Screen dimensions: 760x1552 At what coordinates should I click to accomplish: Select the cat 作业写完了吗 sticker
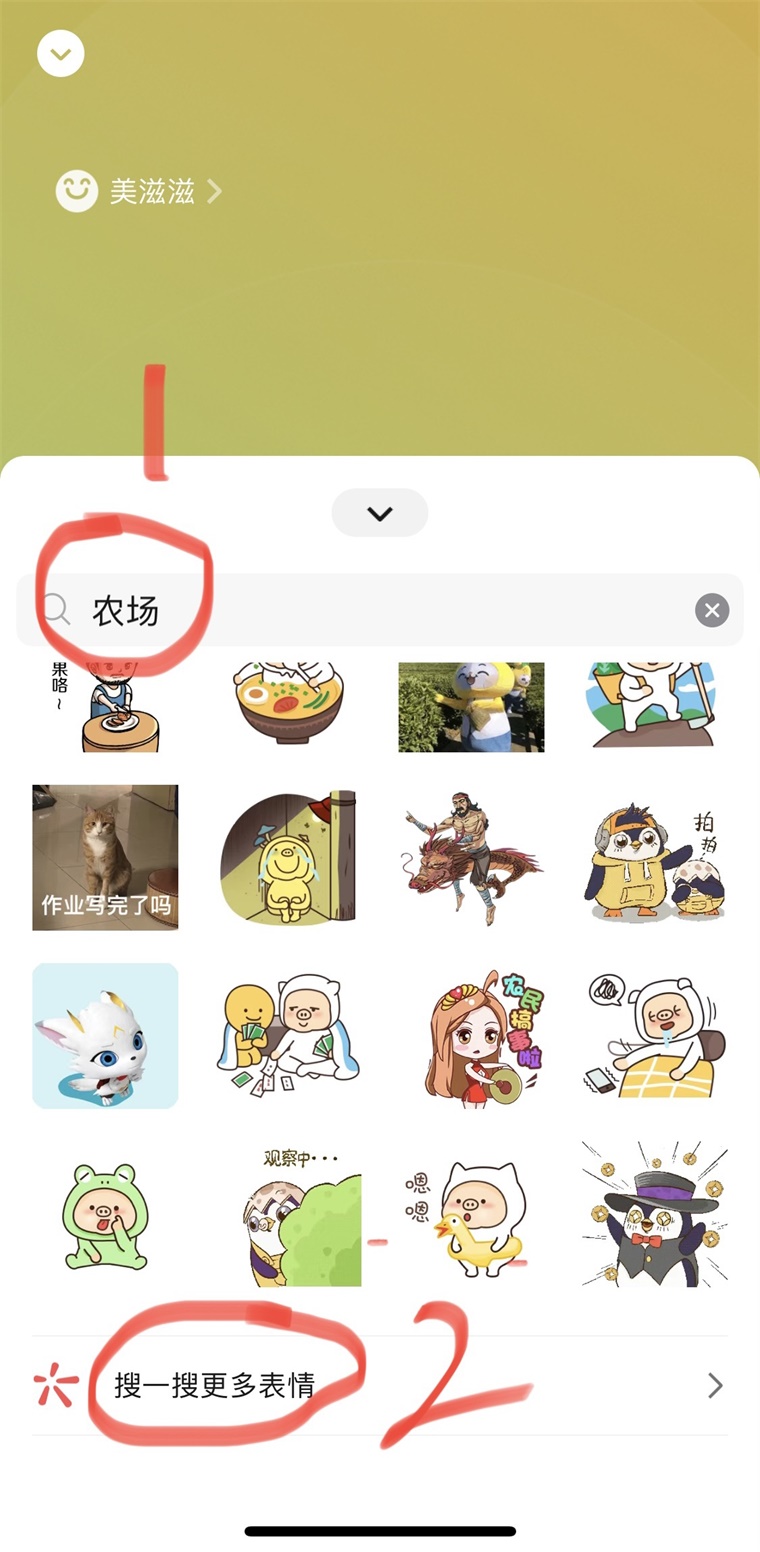[105, 857]
